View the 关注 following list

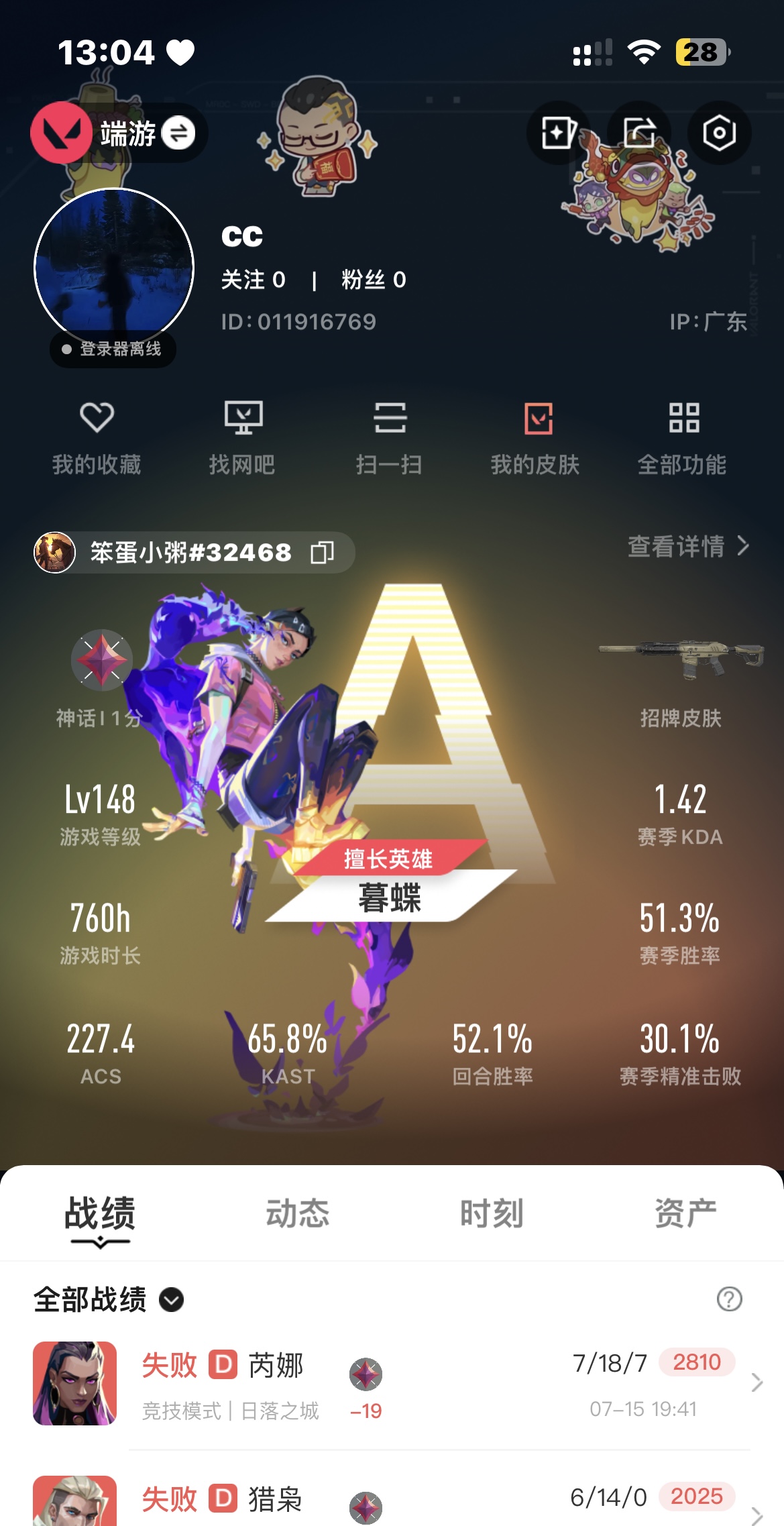(x=254, y=280)
